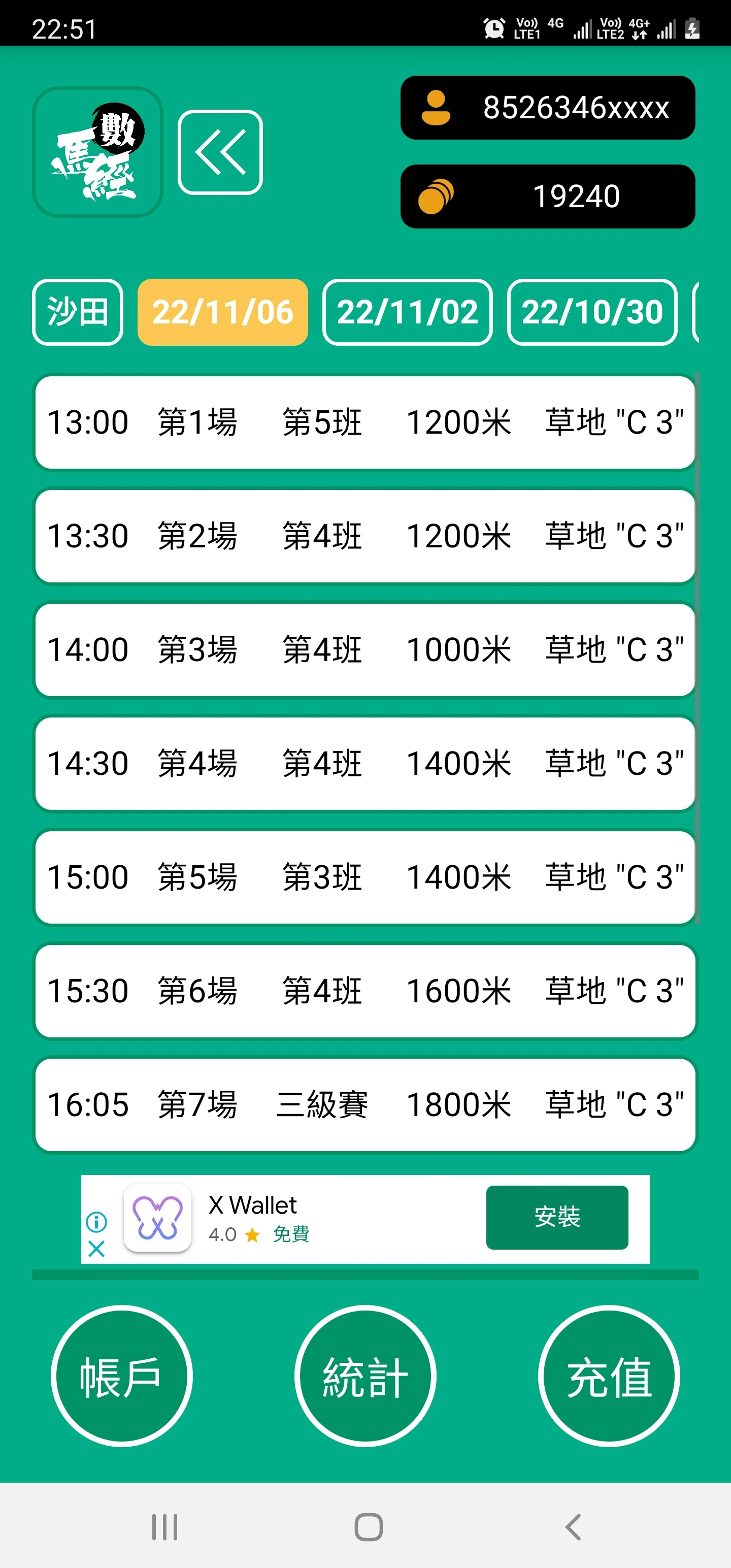731x1568 pixels.
Task: Click the user profile icon beside phone number
Action: [x=436, y=108]
